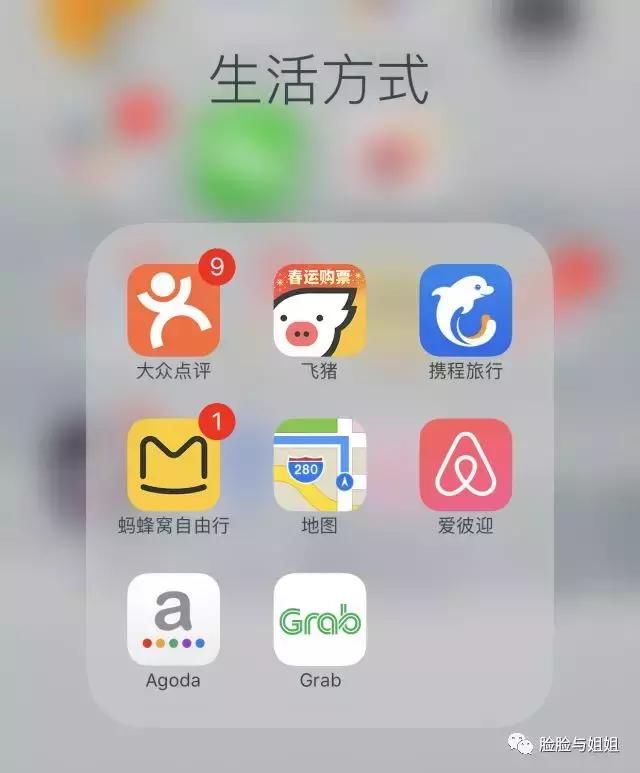Open the 蚂蜂窝自由行 app
Viewport: 640px width, 773px height.
tap(173, 464)
